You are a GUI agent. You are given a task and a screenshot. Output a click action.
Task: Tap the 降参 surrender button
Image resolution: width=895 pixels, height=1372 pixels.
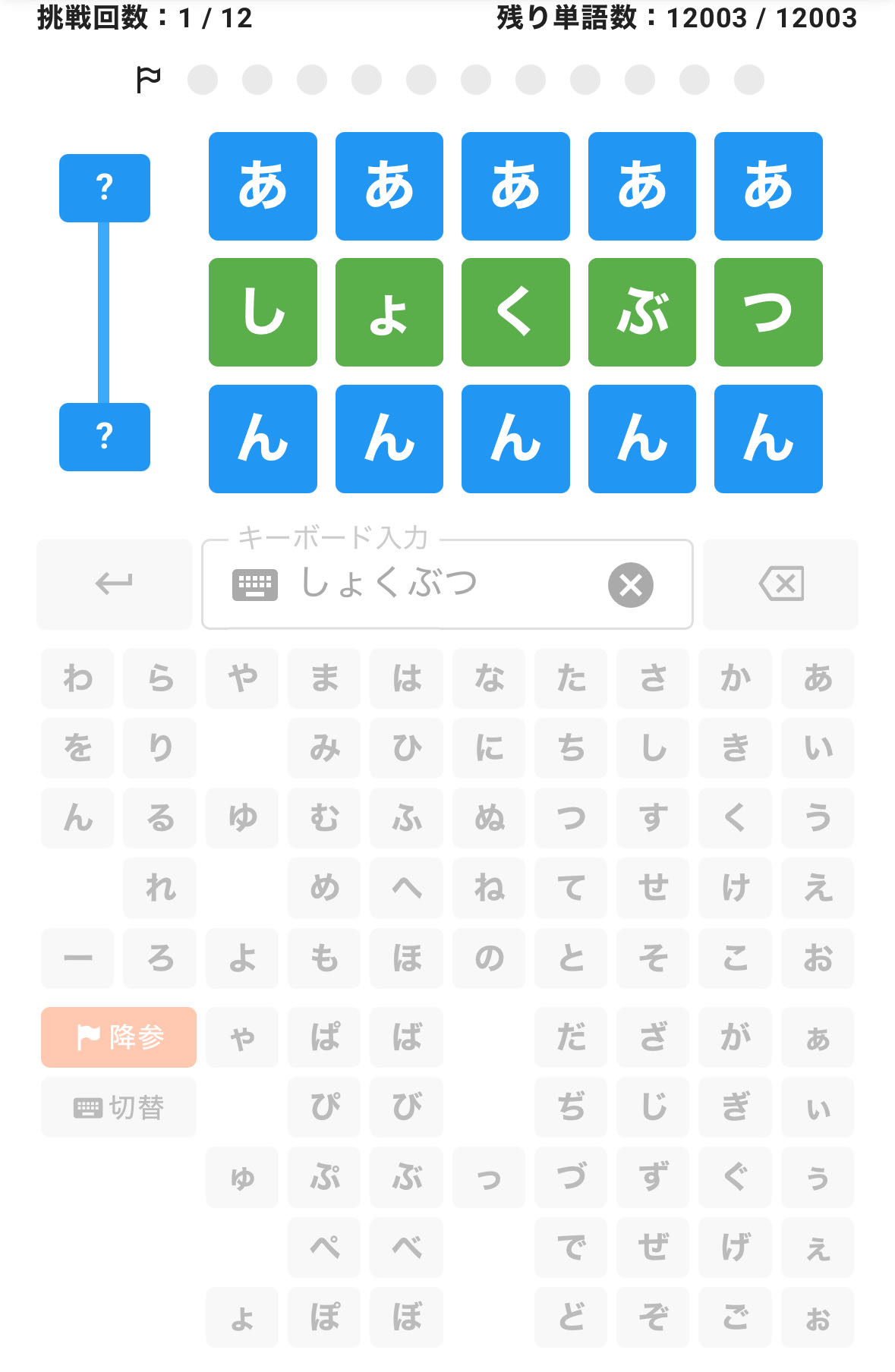tap(118, 1037)
